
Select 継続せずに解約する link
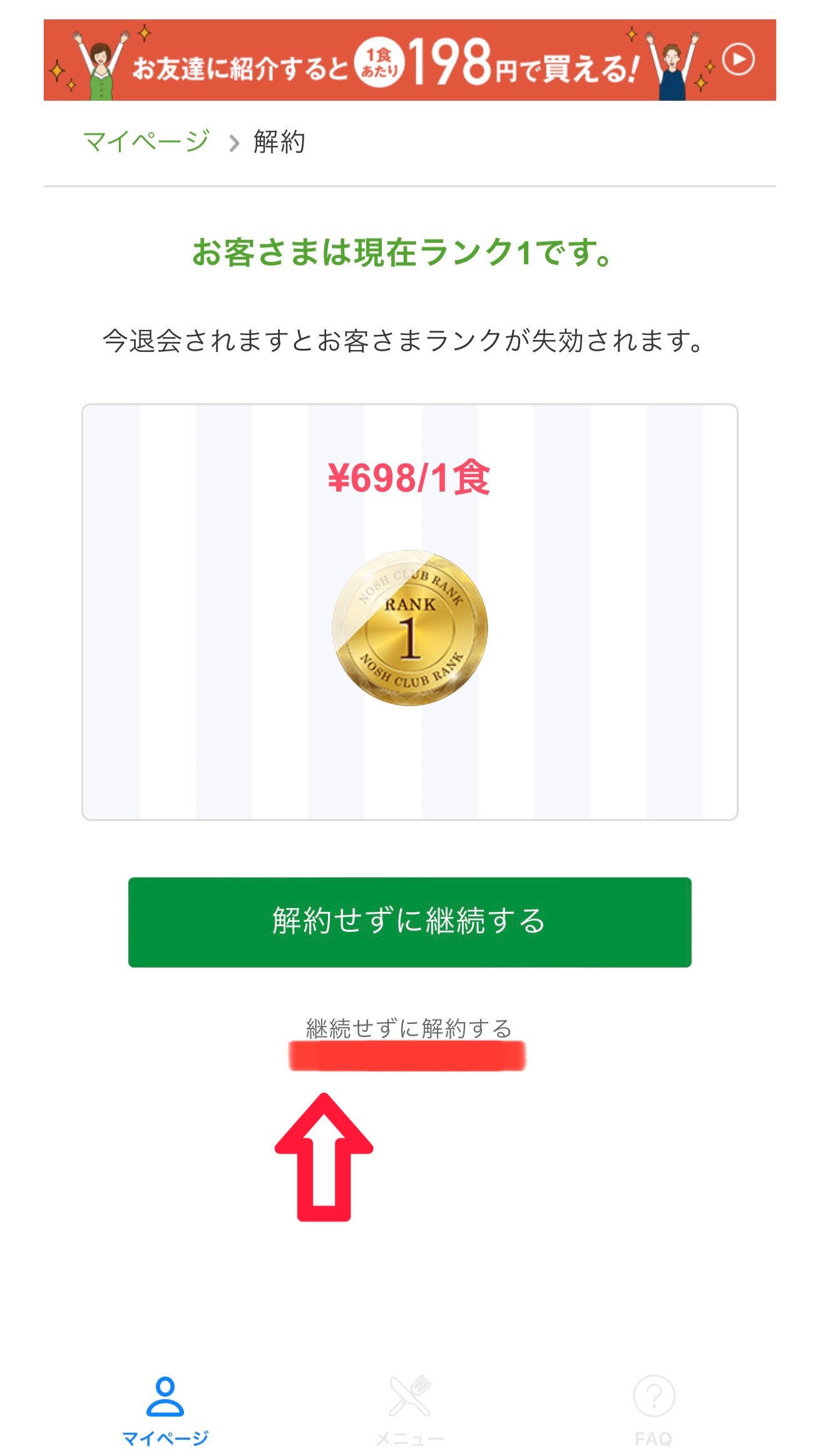click(409, 1028)
